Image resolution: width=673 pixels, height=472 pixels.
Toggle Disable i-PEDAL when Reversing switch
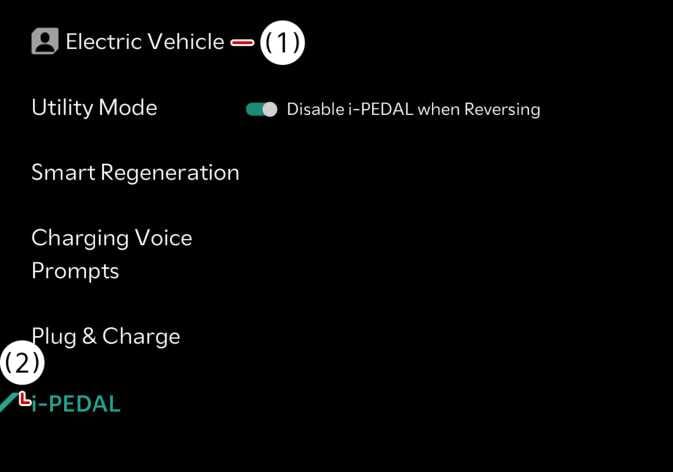(261, 109)
